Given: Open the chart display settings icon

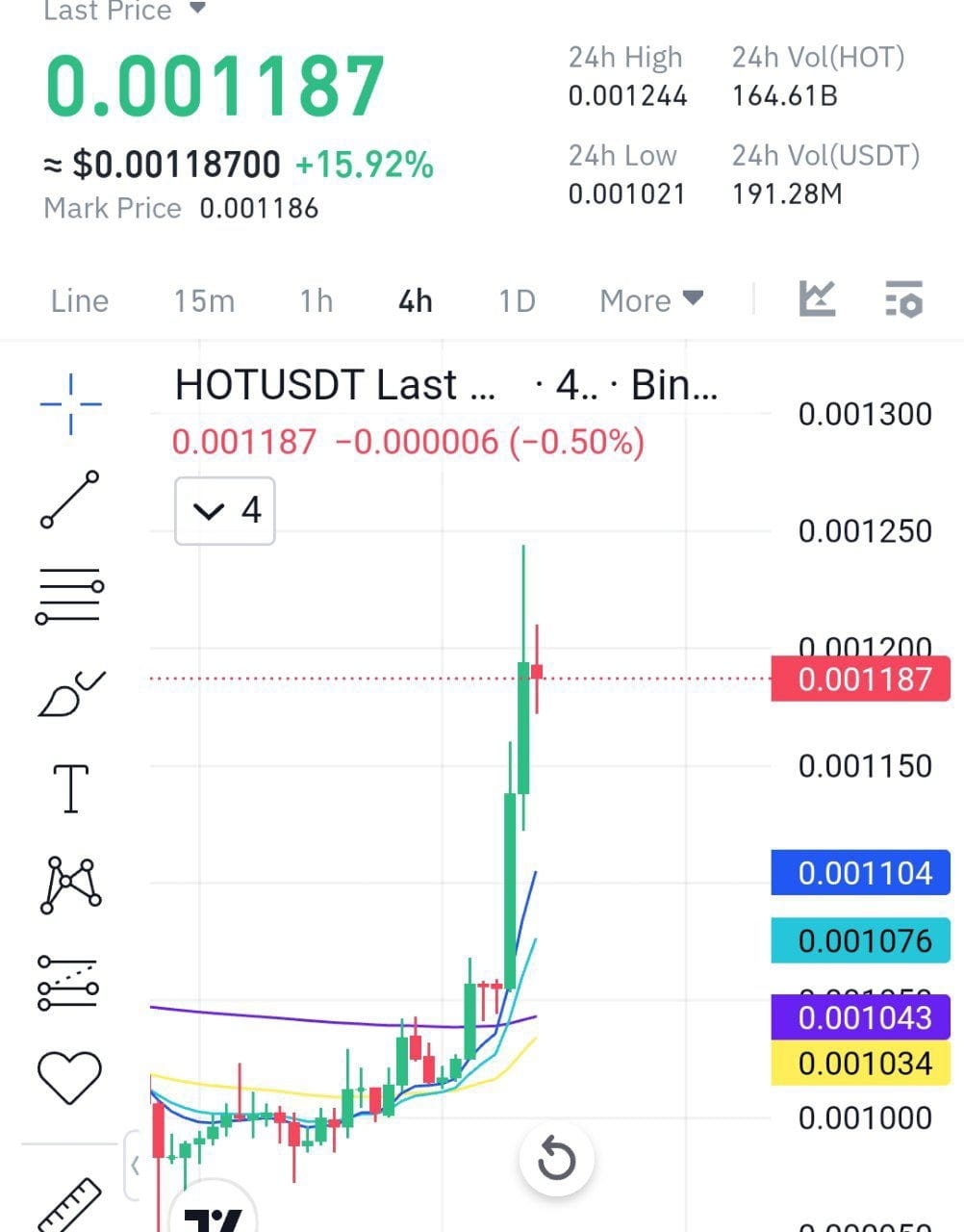Looking at the screenshot, I should coord(902,299).
